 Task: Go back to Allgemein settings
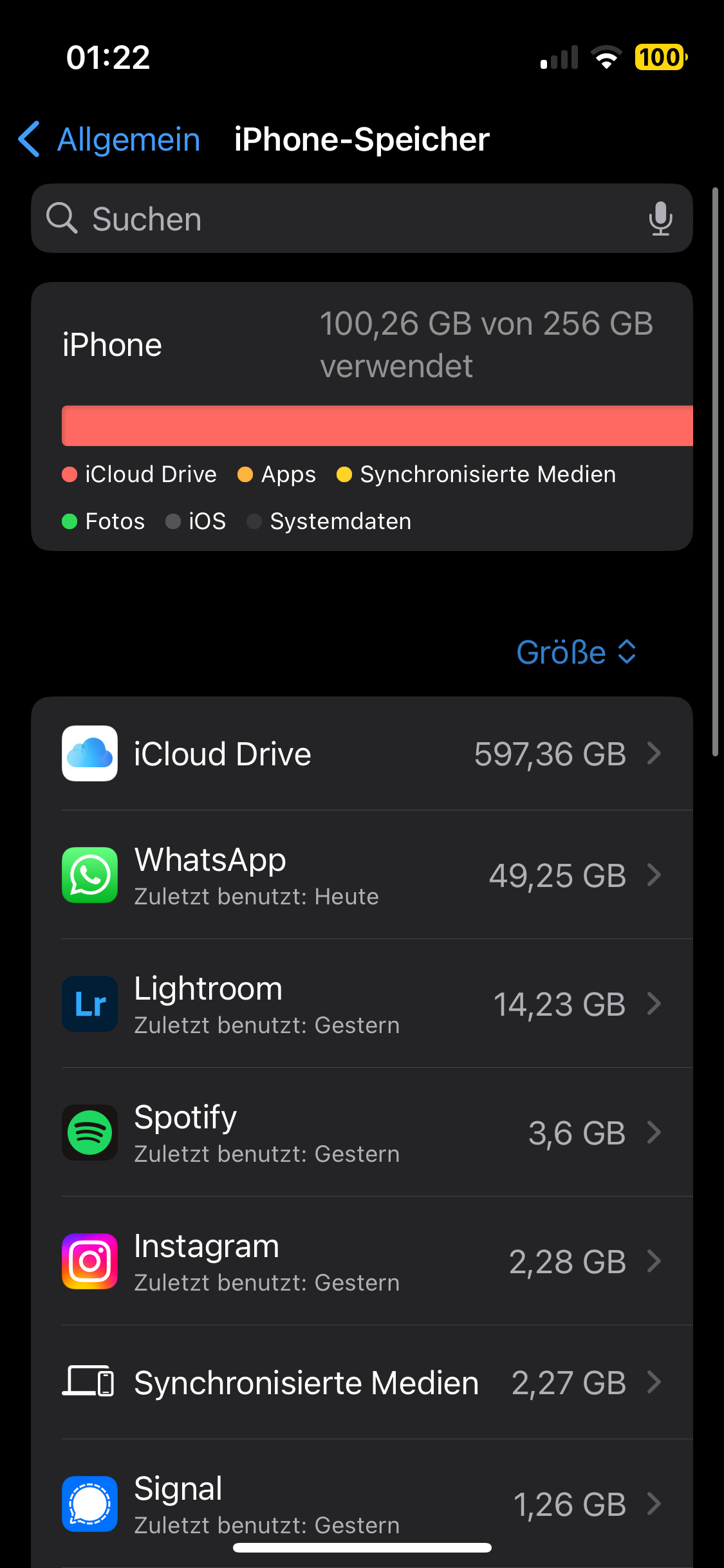tap(109, 140)
